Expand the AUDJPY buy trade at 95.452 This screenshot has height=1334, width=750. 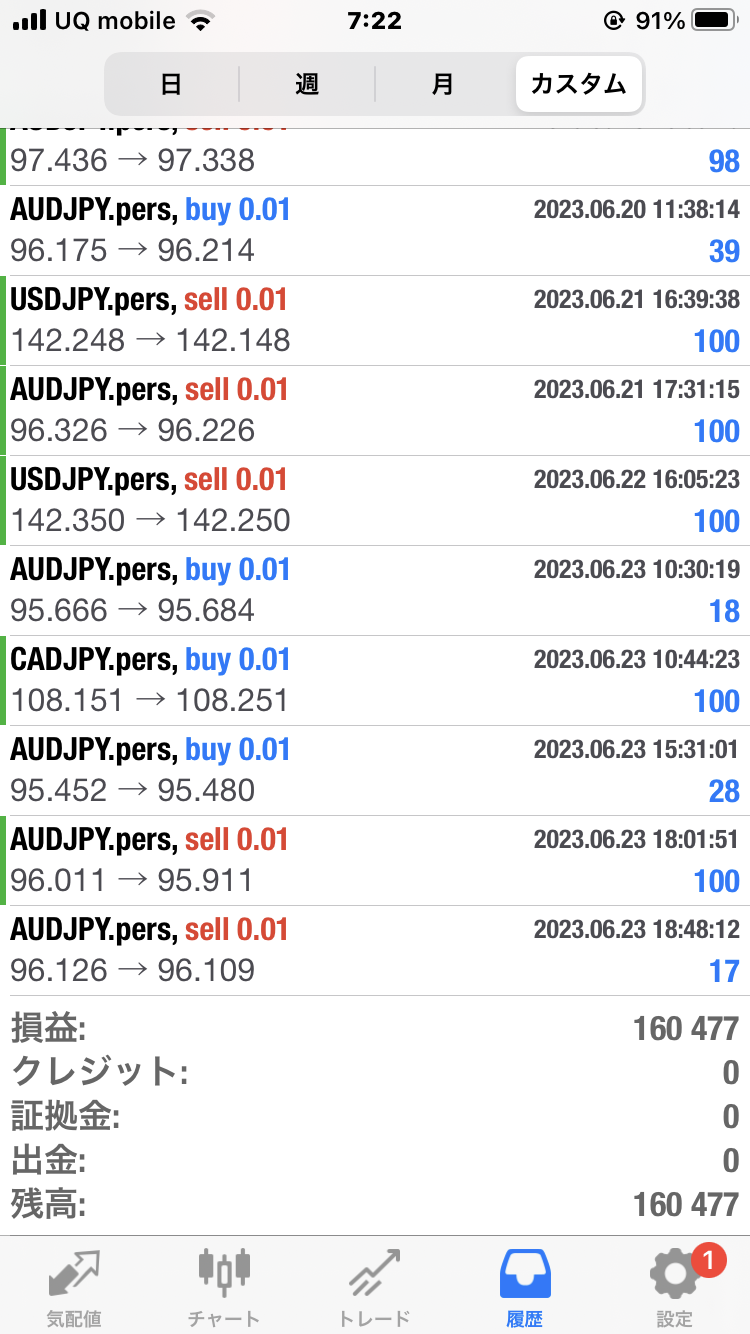(x=375, y=771)
